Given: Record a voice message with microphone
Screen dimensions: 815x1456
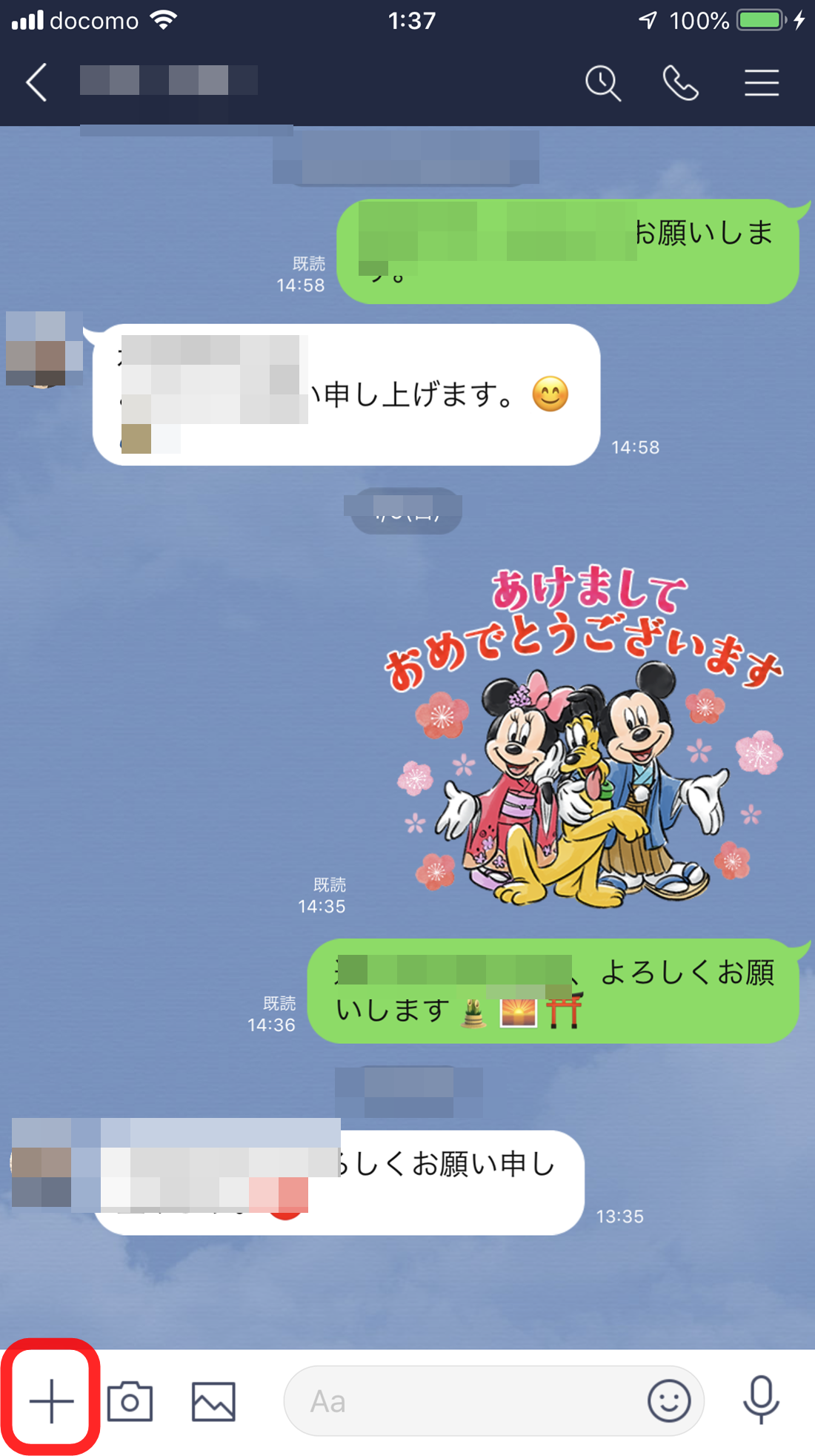Looking at the screenshot, I should tap(761, 1400).
